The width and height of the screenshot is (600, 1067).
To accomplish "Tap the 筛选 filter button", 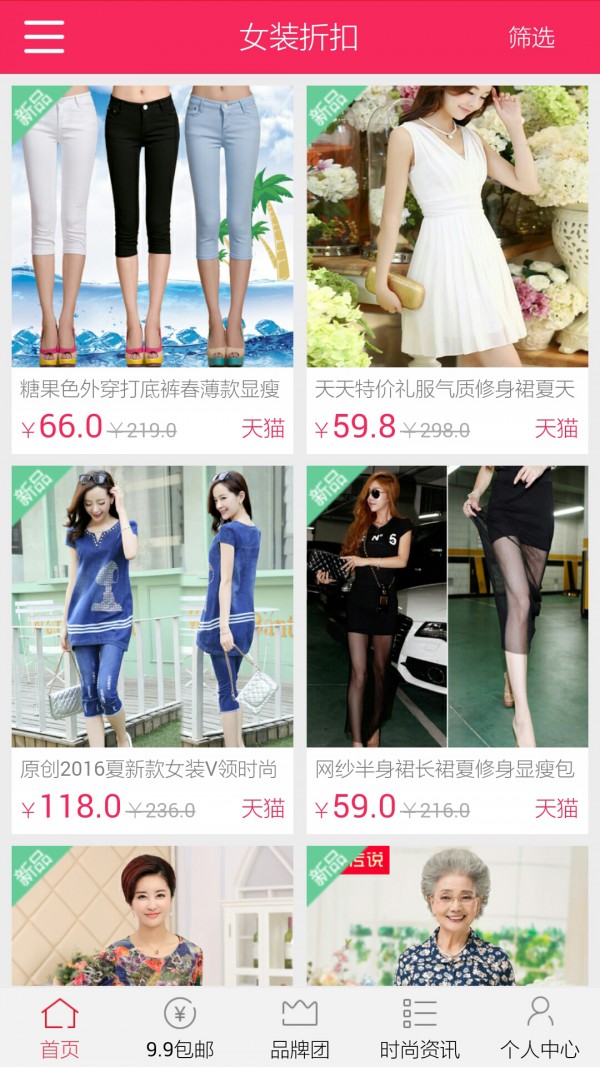I will (531, 38).
